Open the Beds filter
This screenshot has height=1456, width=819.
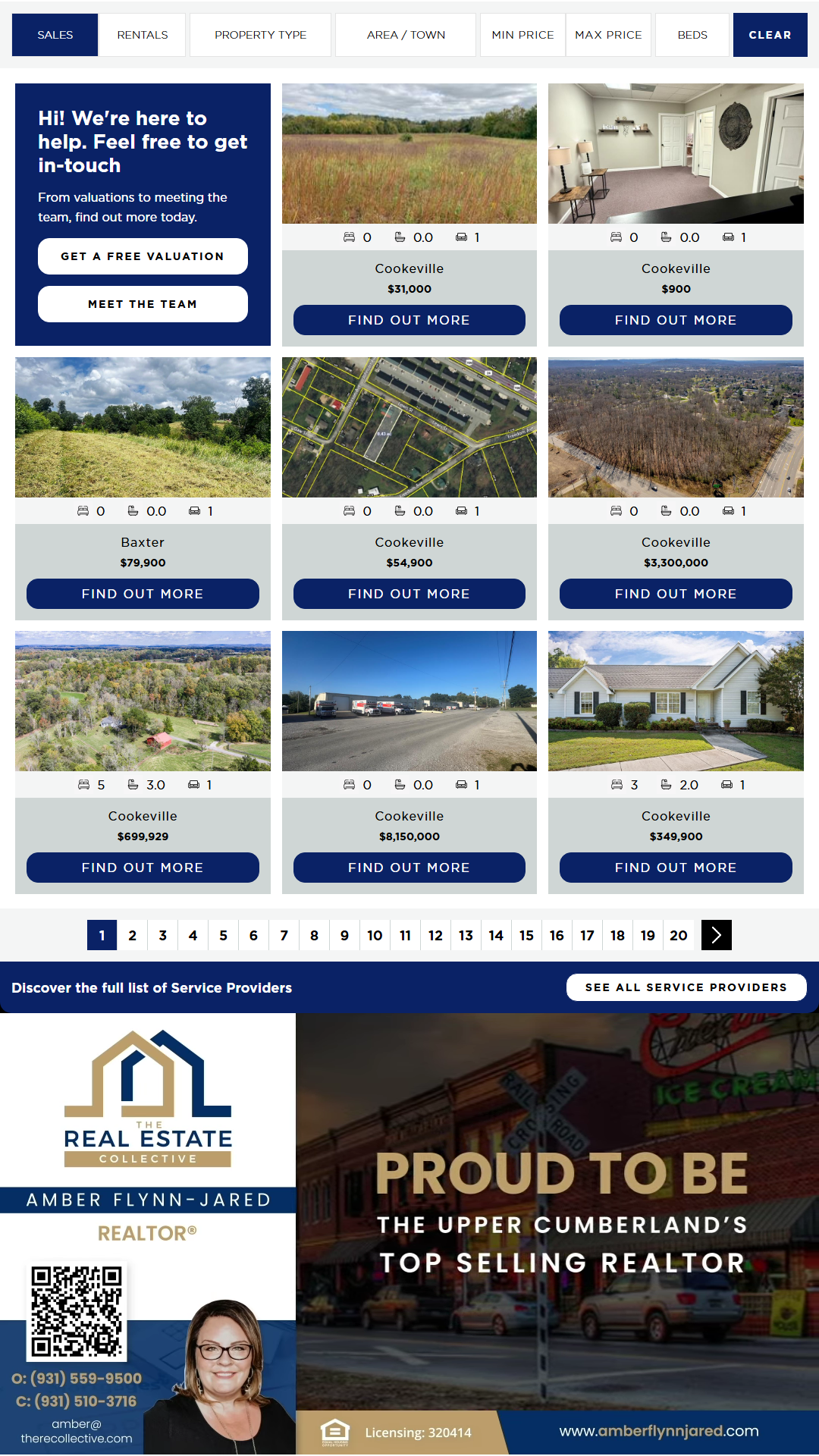tap(692, 35)
